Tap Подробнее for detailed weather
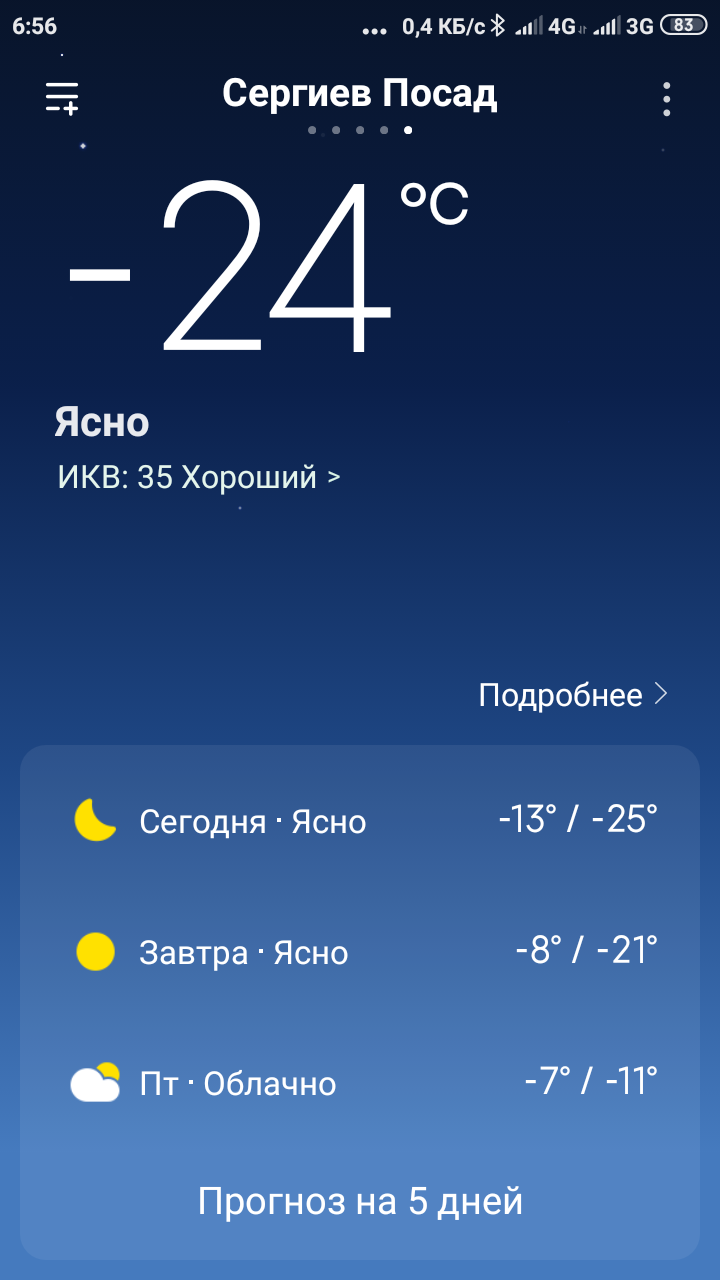The image size is (720, 1280). (573, 695)
